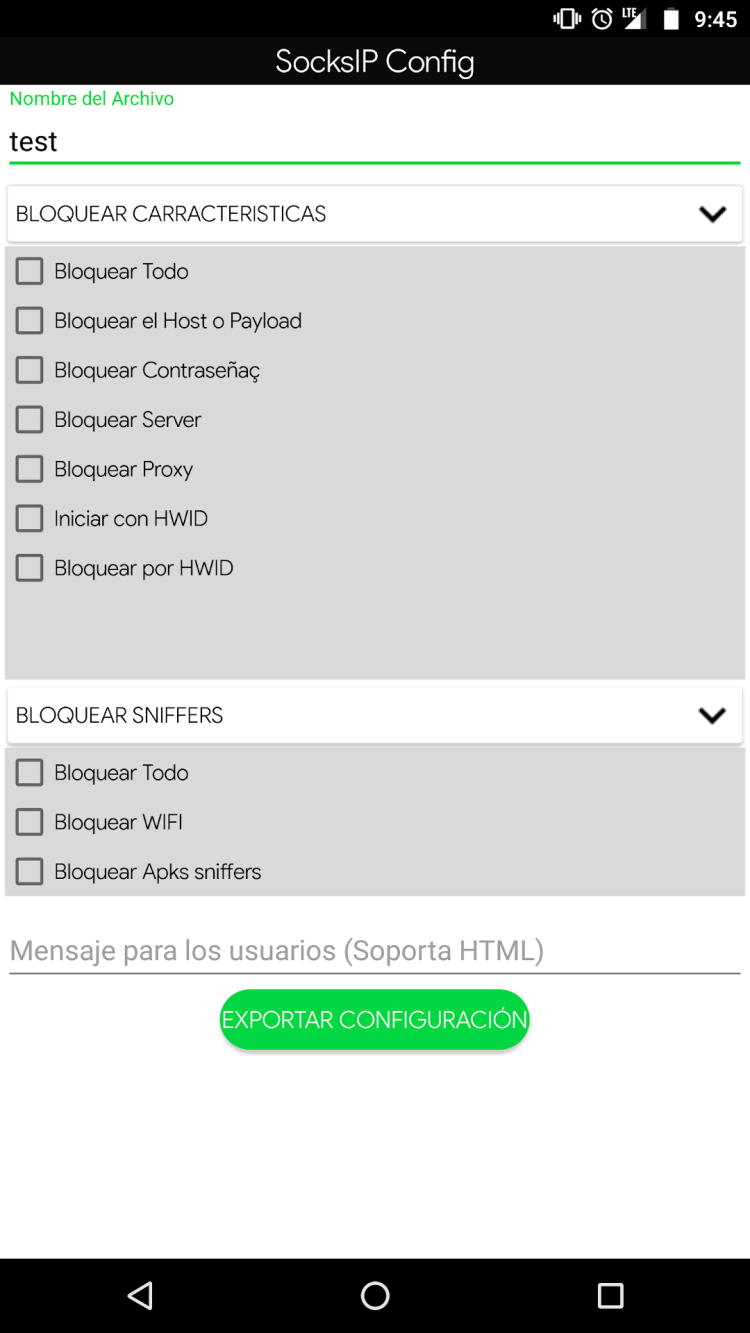Enable Bloquear por HWID
The image size is (750, 1333).
click(x=30, y=568)
